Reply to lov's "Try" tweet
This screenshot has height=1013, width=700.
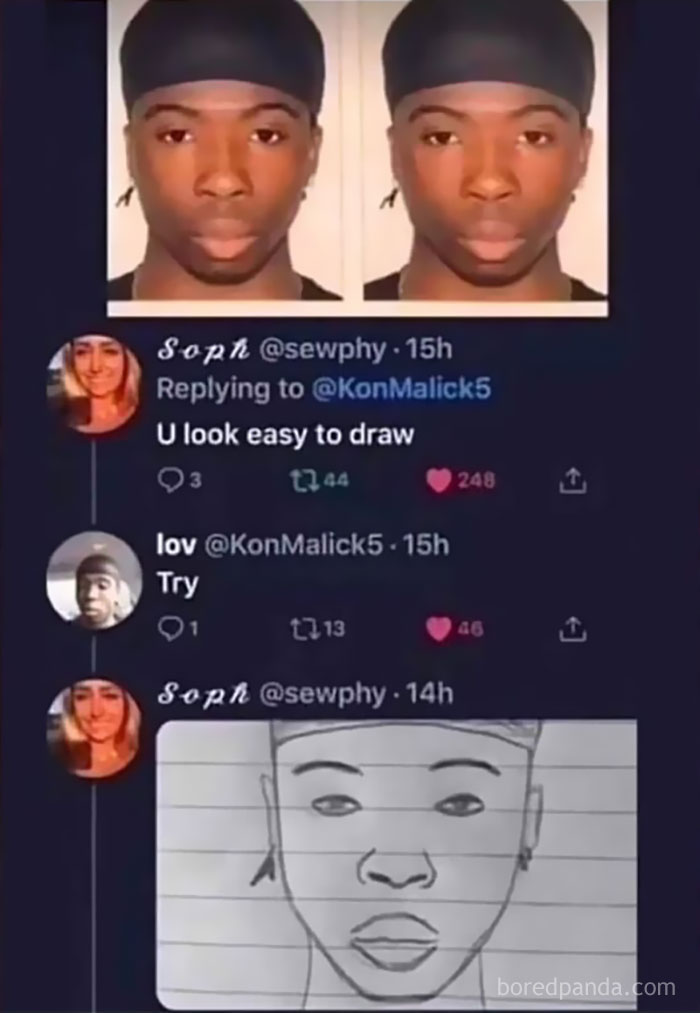[166, 627]
